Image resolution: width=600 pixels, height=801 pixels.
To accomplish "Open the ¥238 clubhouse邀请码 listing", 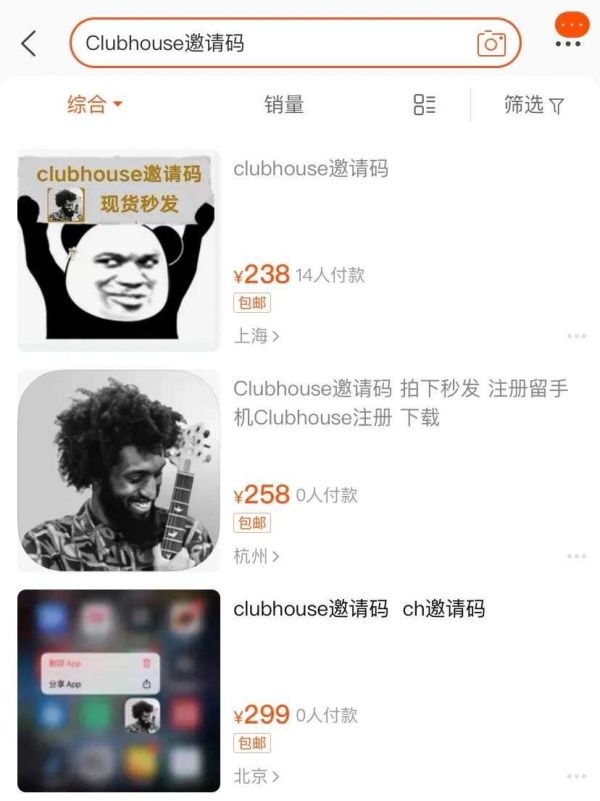I will point(311,169).
